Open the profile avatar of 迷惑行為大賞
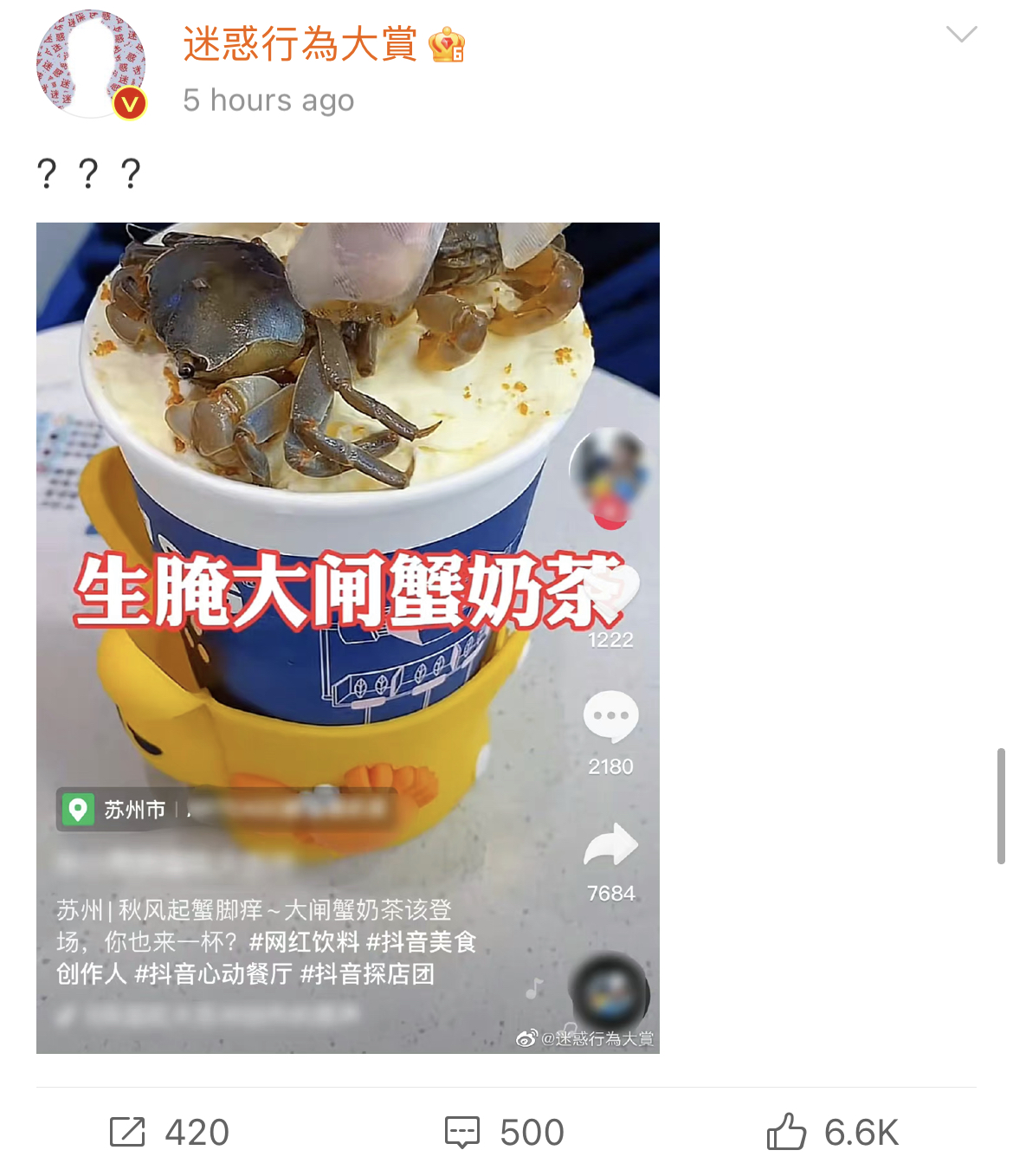The height and width of the screenshot is (1176, 1013). point(91,64)
